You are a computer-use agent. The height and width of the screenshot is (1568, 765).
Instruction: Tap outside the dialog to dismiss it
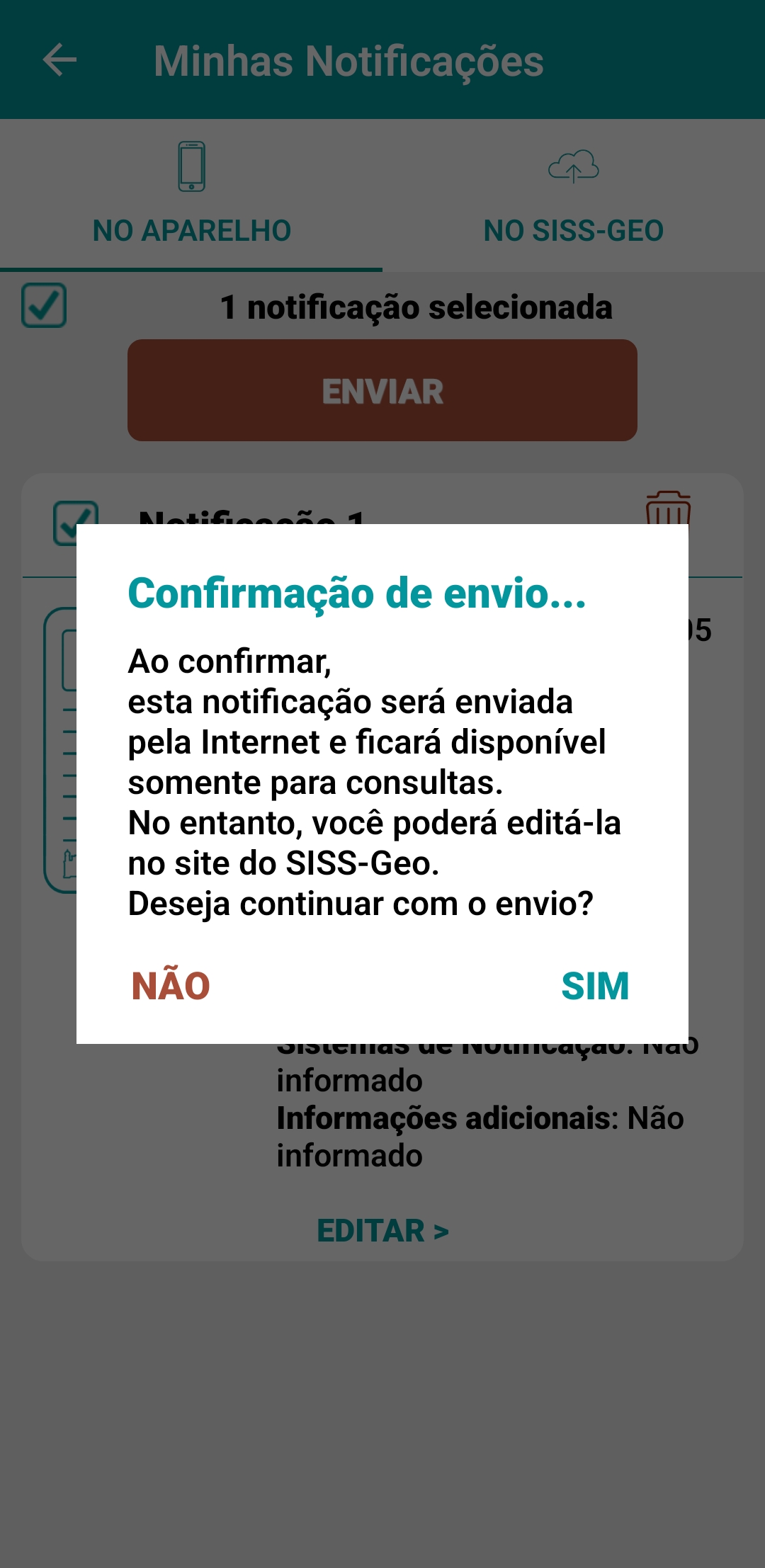point(382,1381)
